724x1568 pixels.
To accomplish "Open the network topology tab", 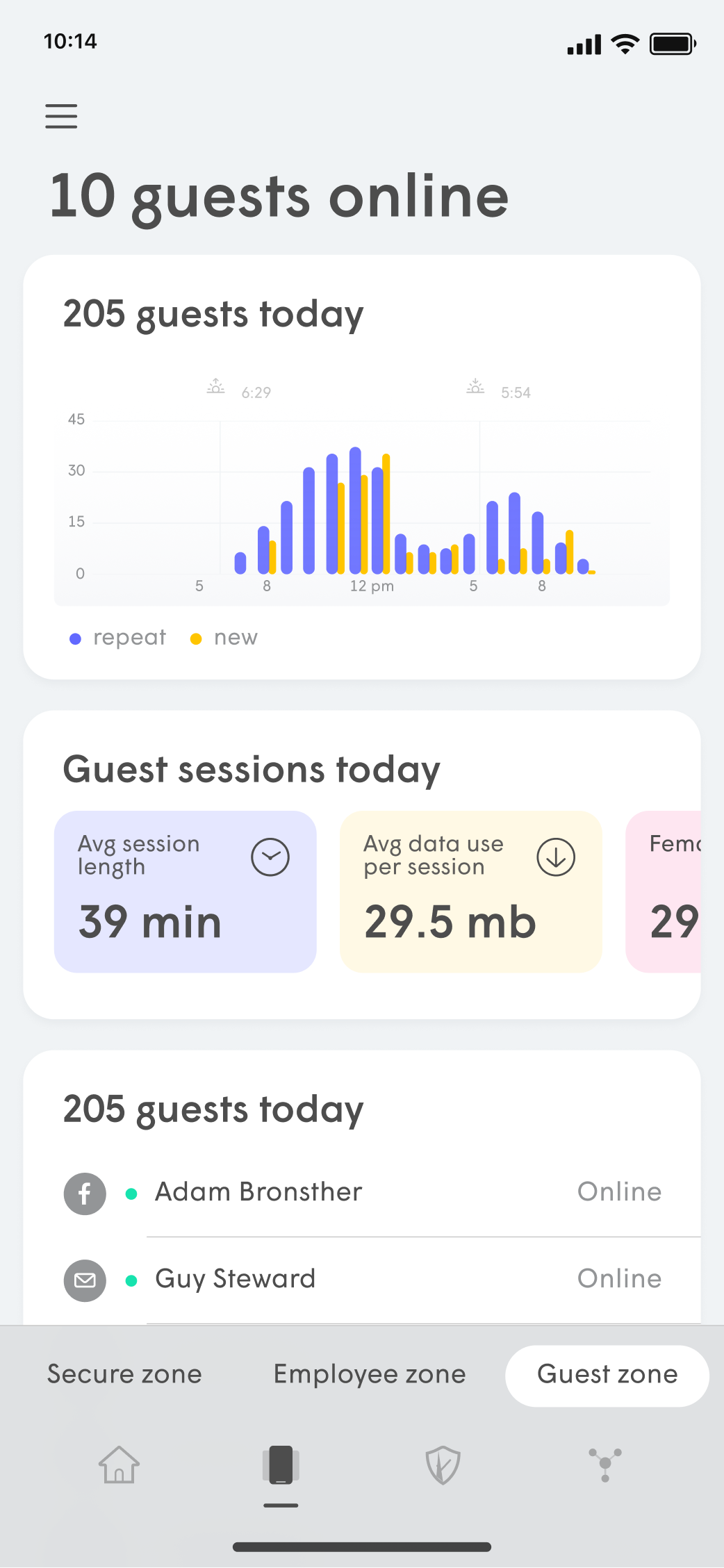I will click(604, 1464).
